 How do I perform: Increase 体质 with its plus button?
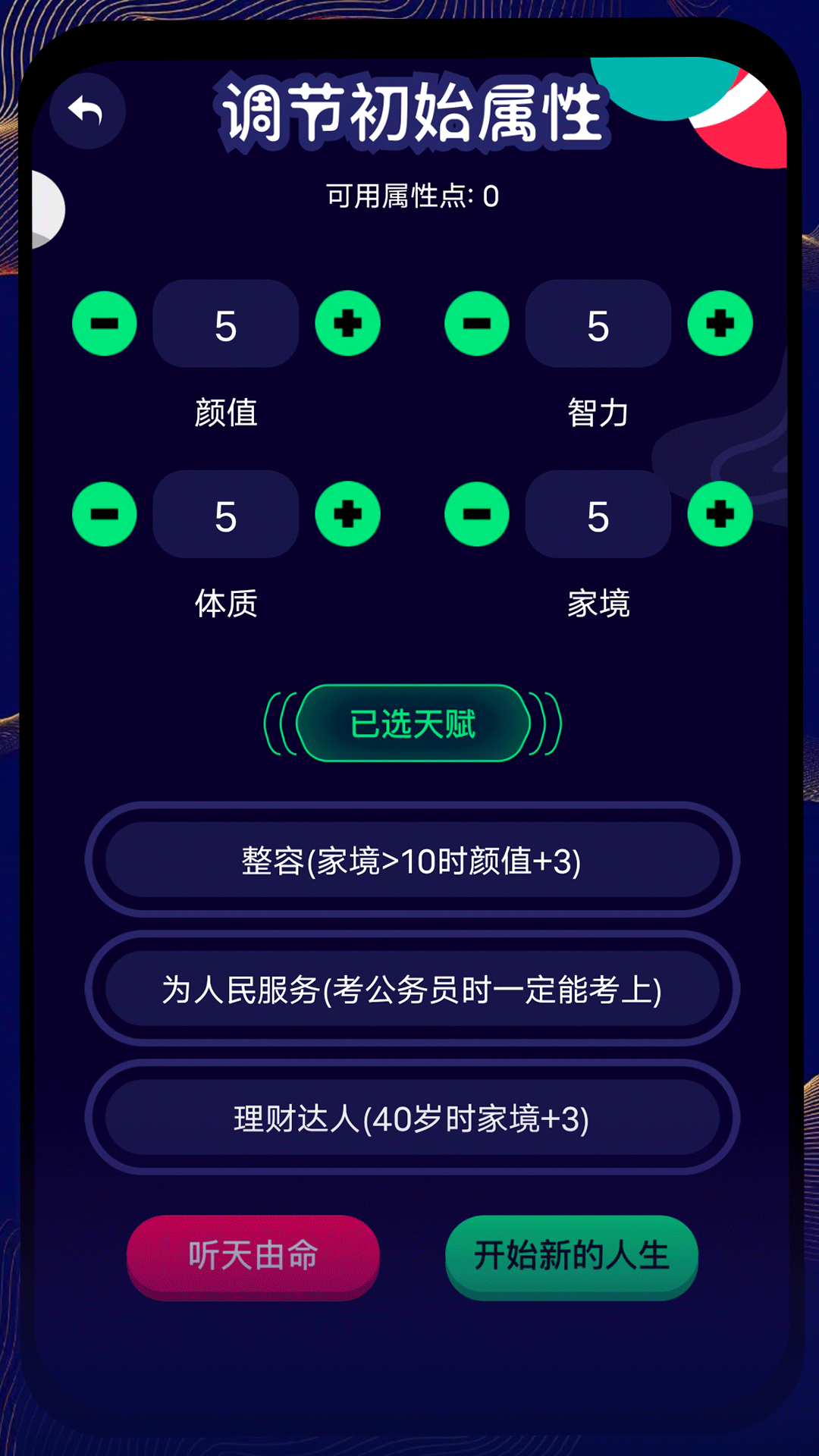(347, 515)
